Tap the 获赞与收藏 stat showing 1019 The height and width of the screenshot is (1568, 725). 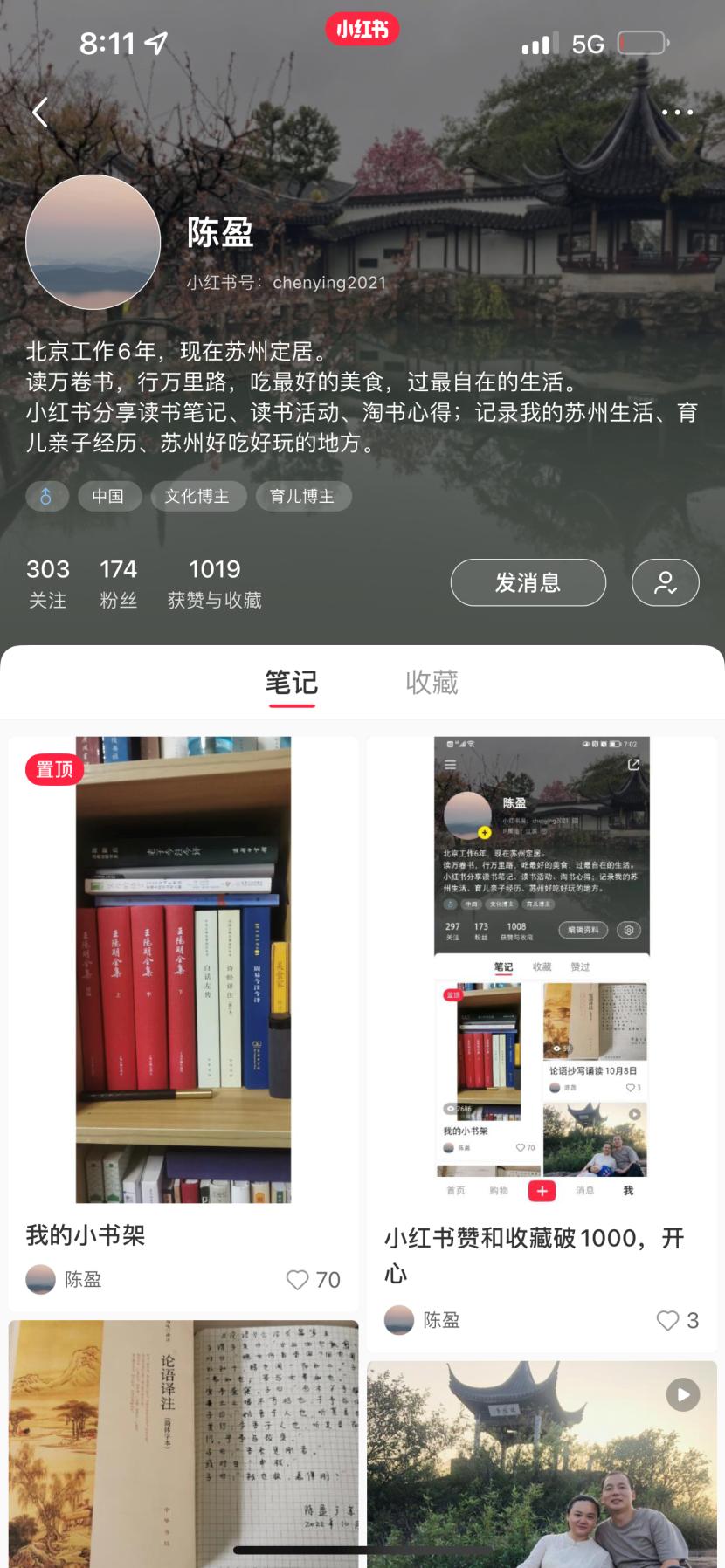(x=214, y=582)
